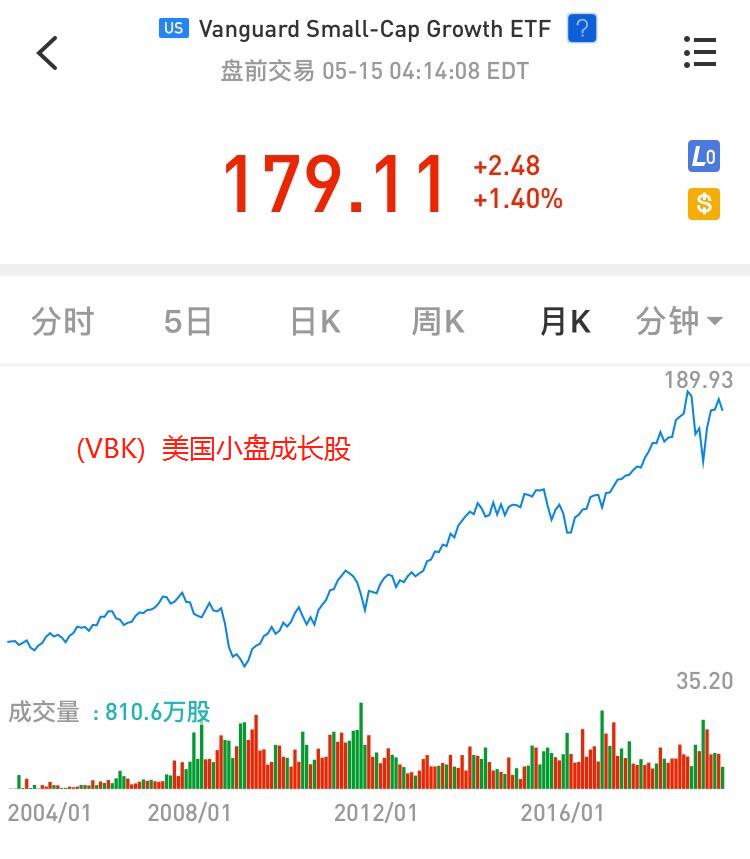The width and height of the screenshot is (750, 859).
Task: Tap the back arrow to return
Action: click(47, 52)
